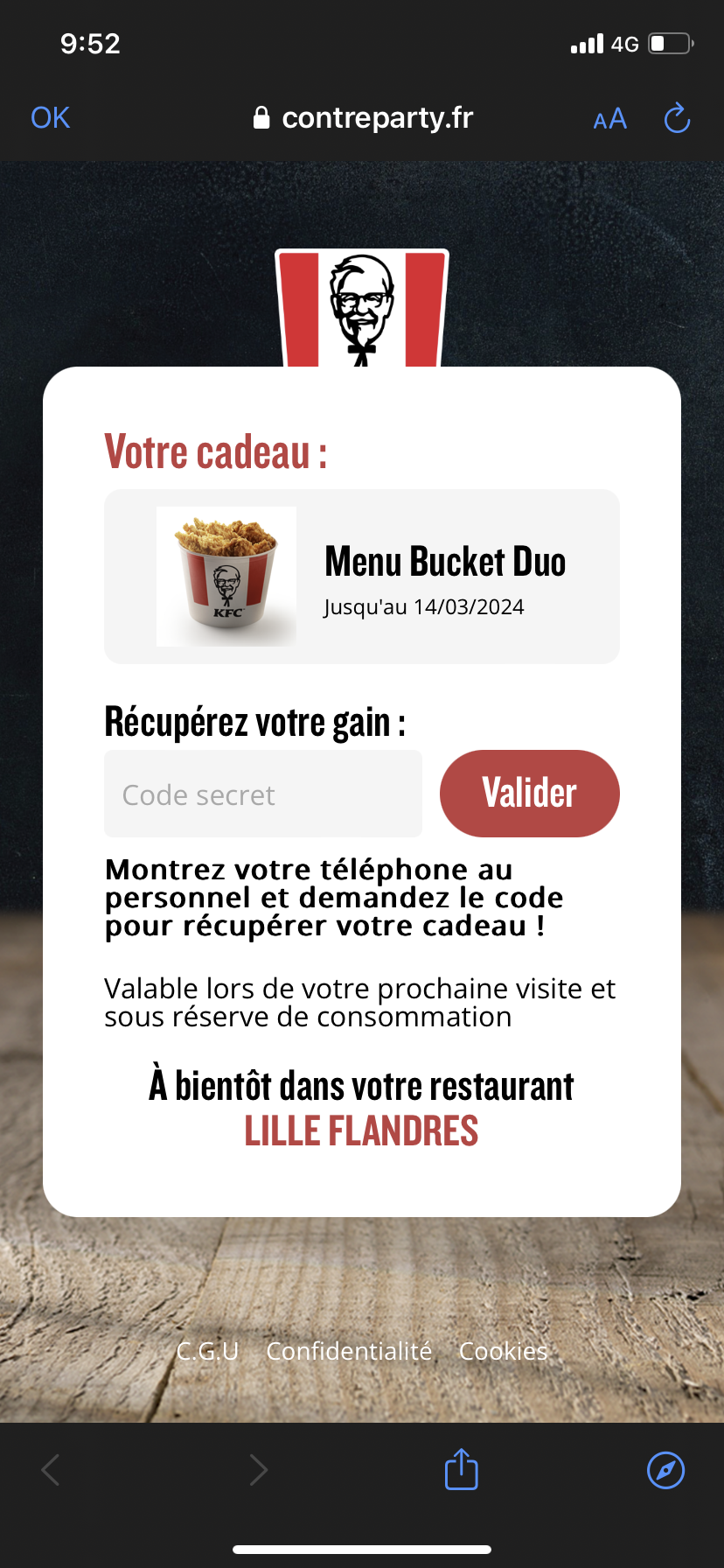Open the Confidentialité link
This screenshot has height=1568, width=724.
(x=349, y=1351)
